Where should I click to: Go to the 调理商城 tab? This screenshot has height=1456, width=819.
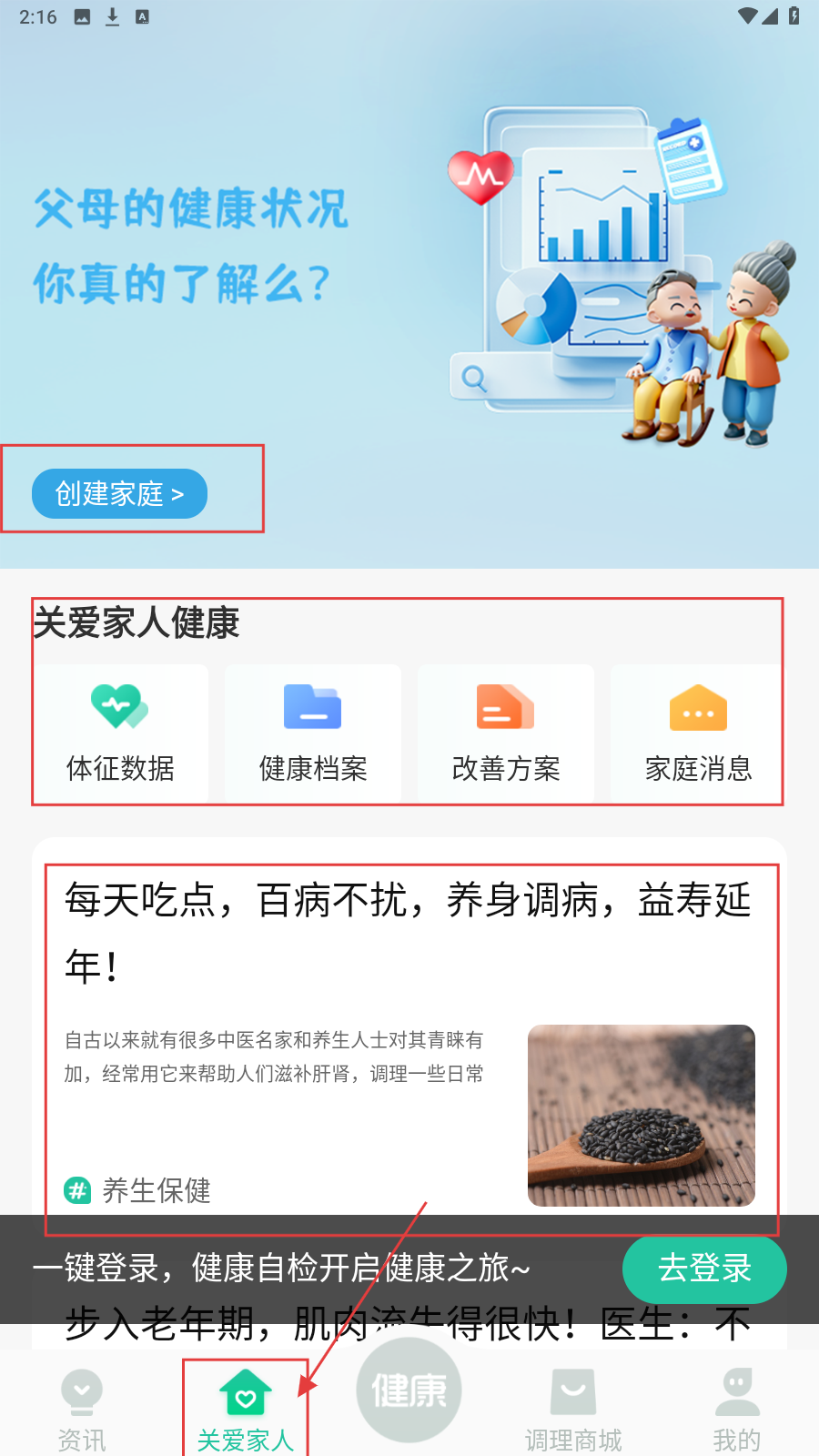click(x=573, y=1409)
